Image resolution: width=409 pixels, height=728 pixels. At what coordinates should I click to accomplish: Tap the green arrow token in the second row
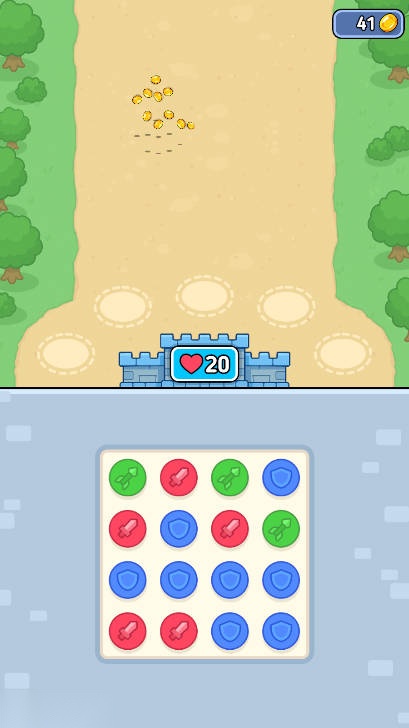pyautogui.click(x=281, y=529)
